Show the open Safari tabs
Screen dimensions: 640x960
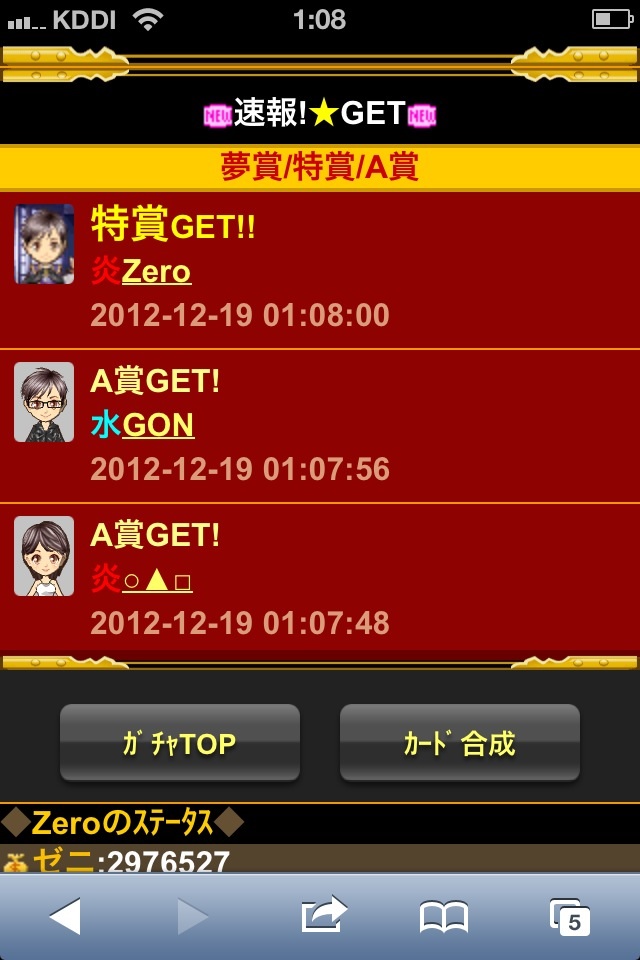pos(571,916)
